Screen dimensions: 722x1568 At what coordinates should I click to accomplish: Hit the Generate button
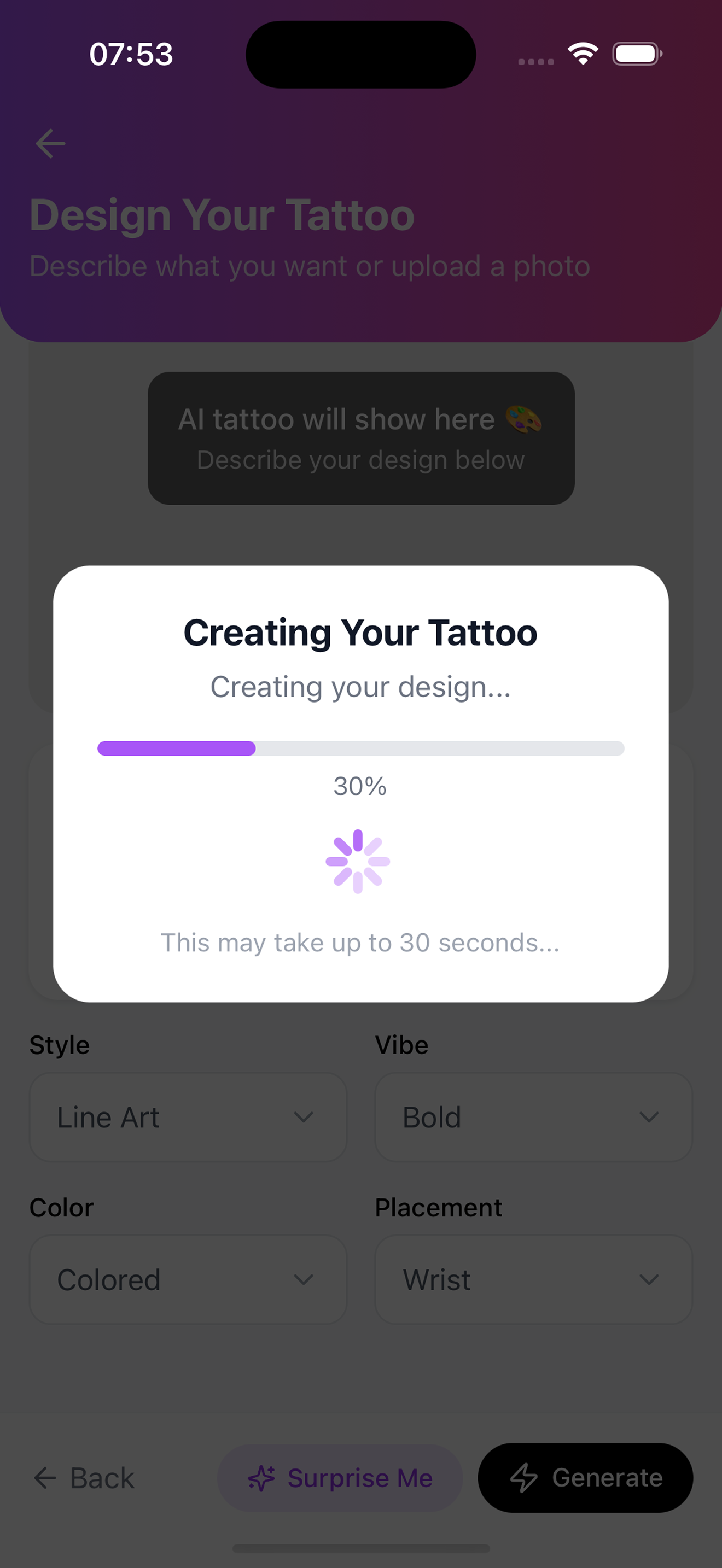(585, 1478)
